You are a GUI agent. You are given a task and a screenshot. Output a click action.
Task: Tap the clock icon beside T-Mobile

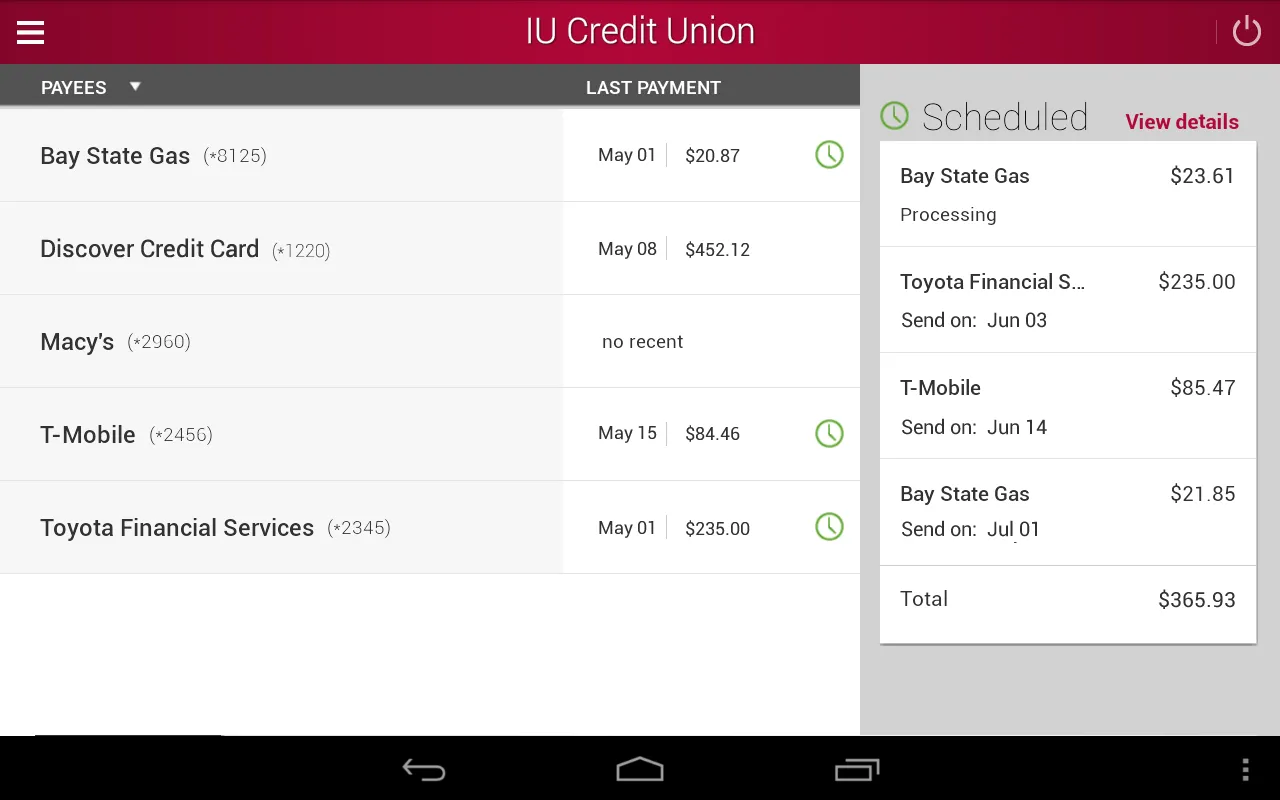pos(829,433)
